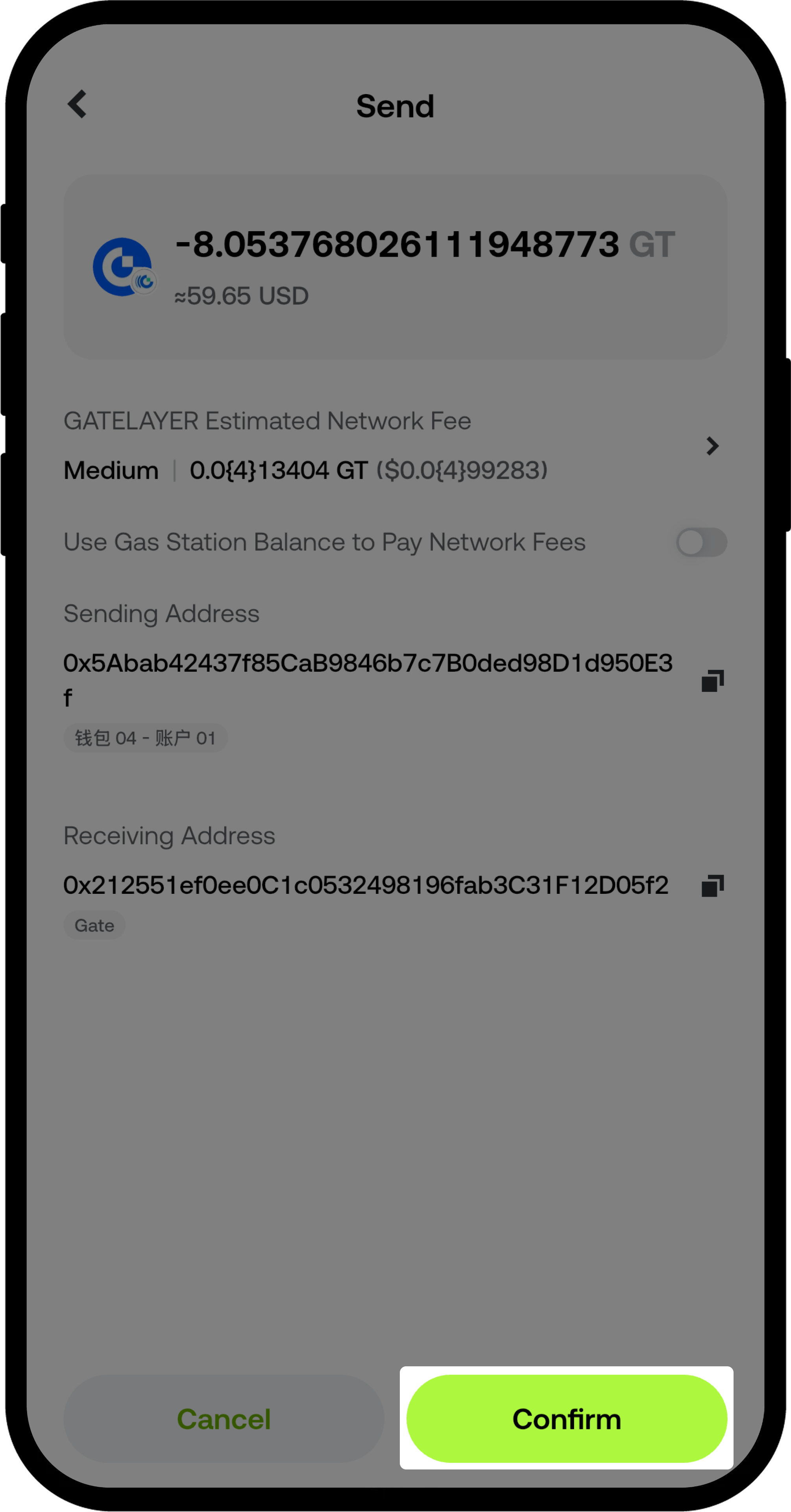Go back from the Send screen
791x1512 pixels.
point(78,104)
